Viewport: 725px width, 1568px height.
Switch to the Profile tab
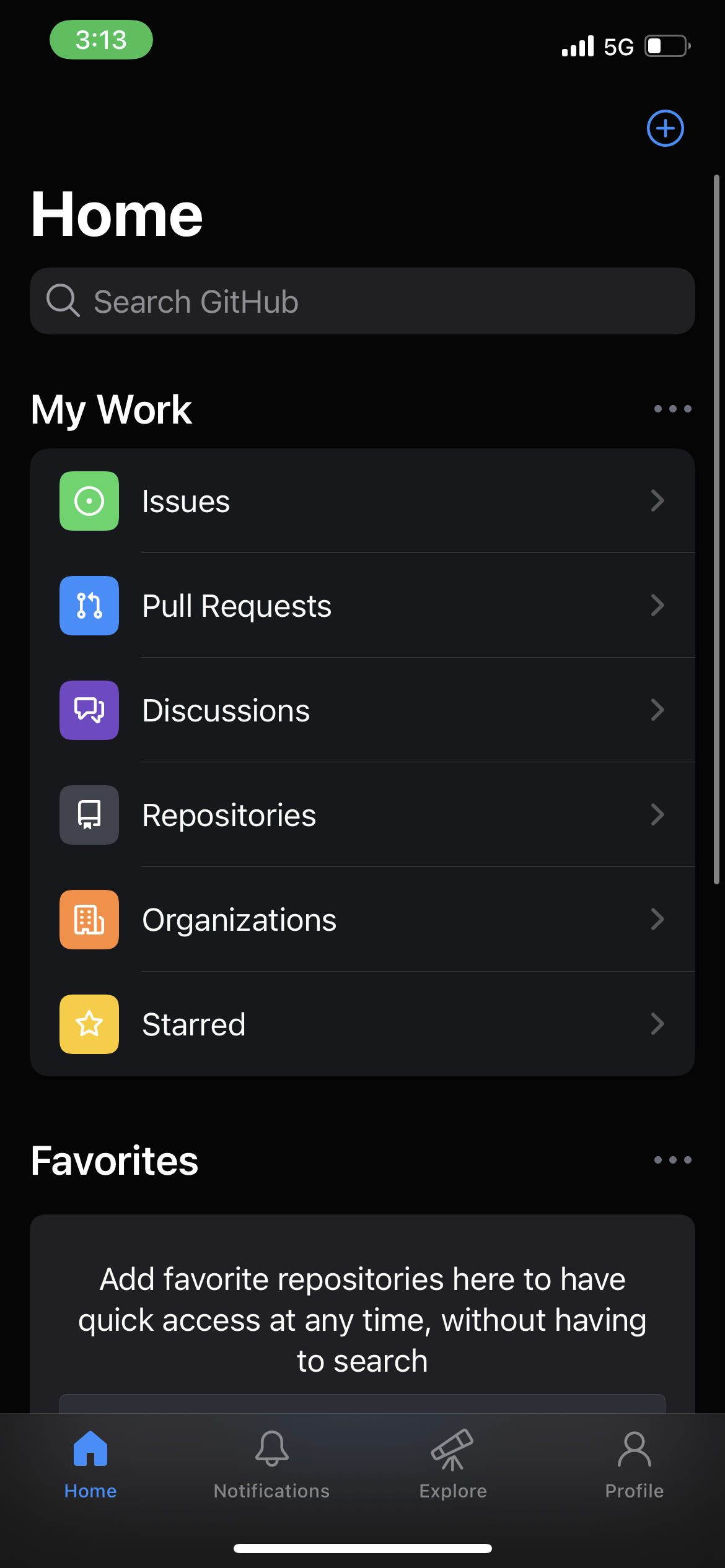coord(634,1465)
